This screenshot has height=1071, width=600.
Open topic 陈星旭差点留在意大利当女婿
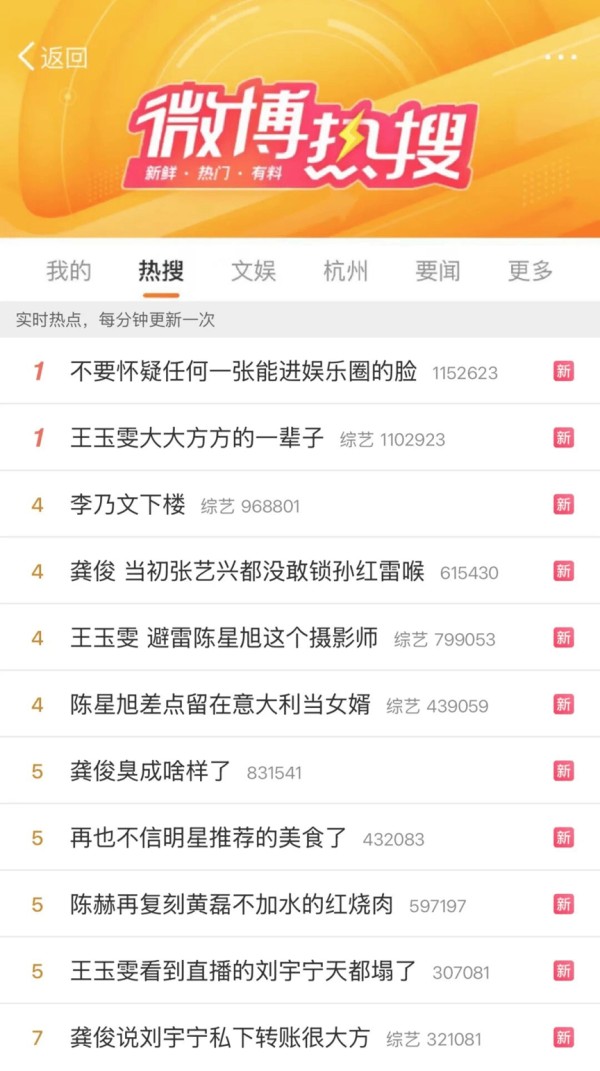coord(220,704)
